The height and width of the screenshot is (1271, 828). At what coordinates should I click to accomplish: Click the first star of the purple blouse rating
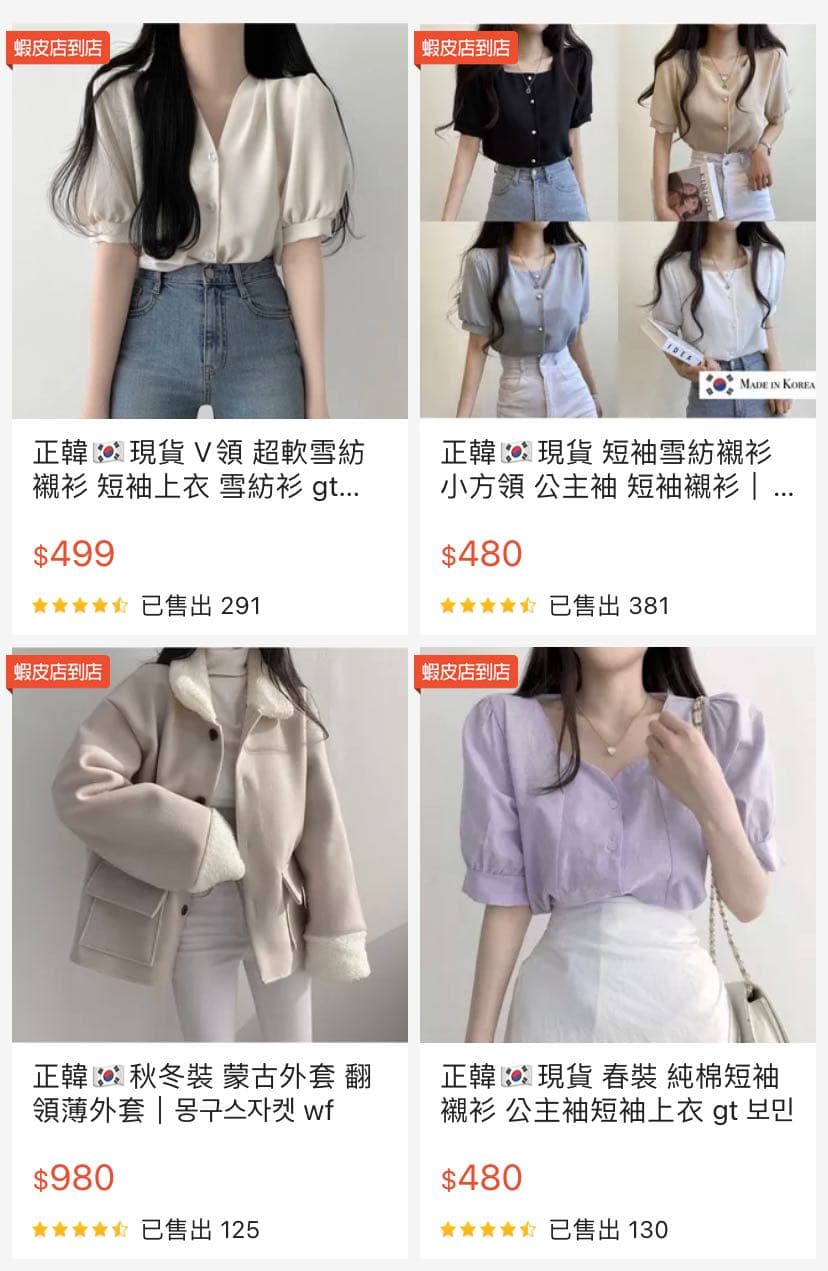point(447,1231)
